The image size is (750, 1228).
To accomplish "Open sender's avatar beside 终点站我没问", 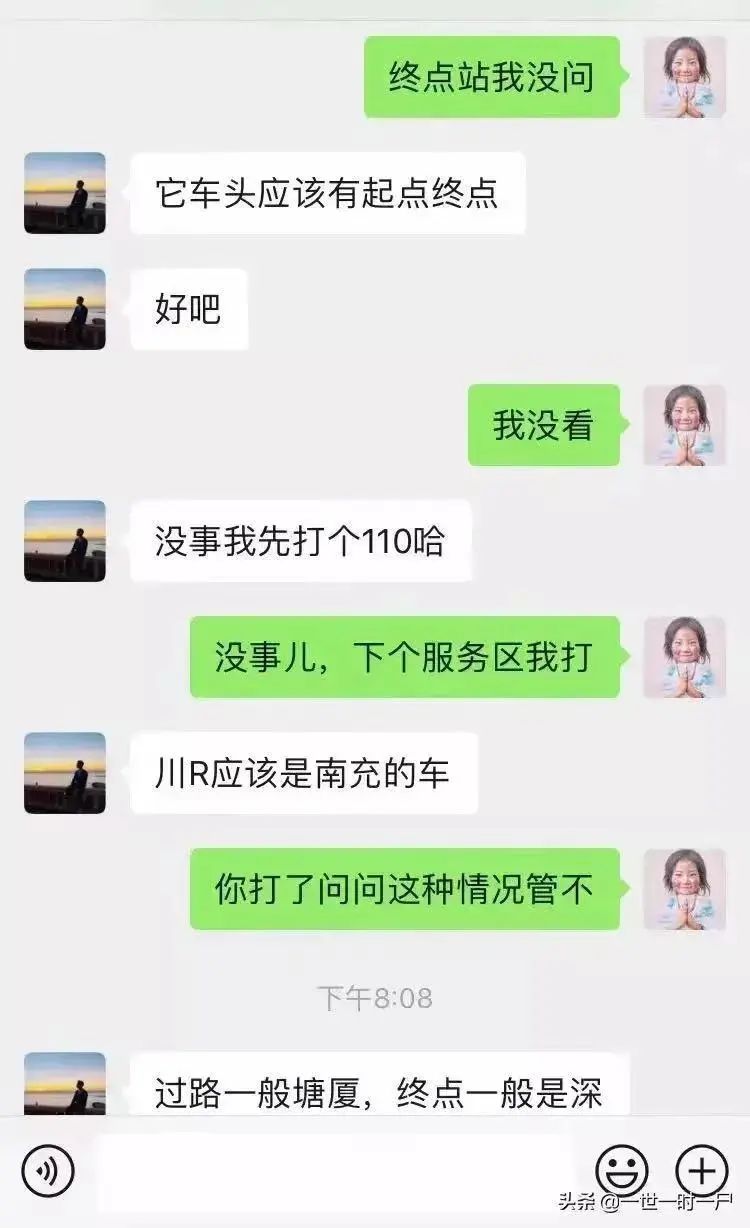I will click(x=684, y=77).
